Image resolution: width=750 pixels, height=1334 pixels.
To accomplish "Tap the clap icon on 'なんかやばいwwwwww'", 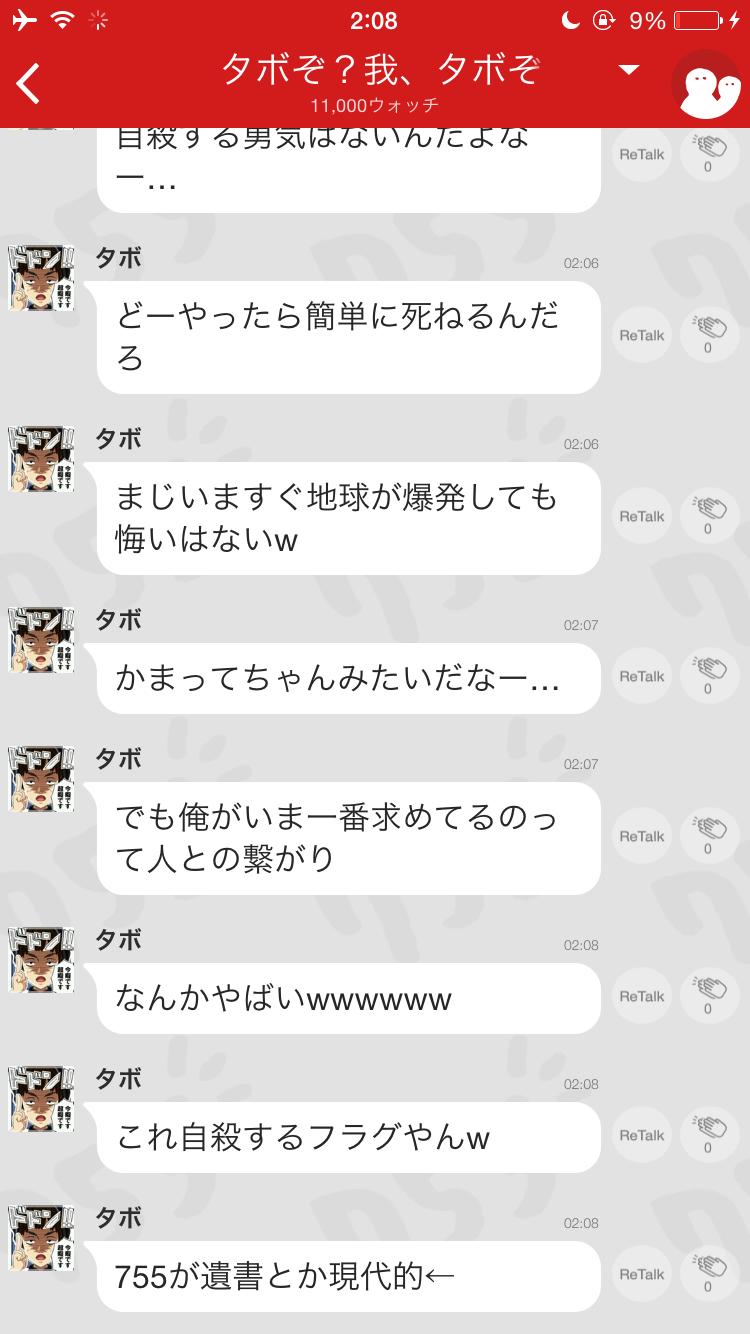I will point(710,997).
